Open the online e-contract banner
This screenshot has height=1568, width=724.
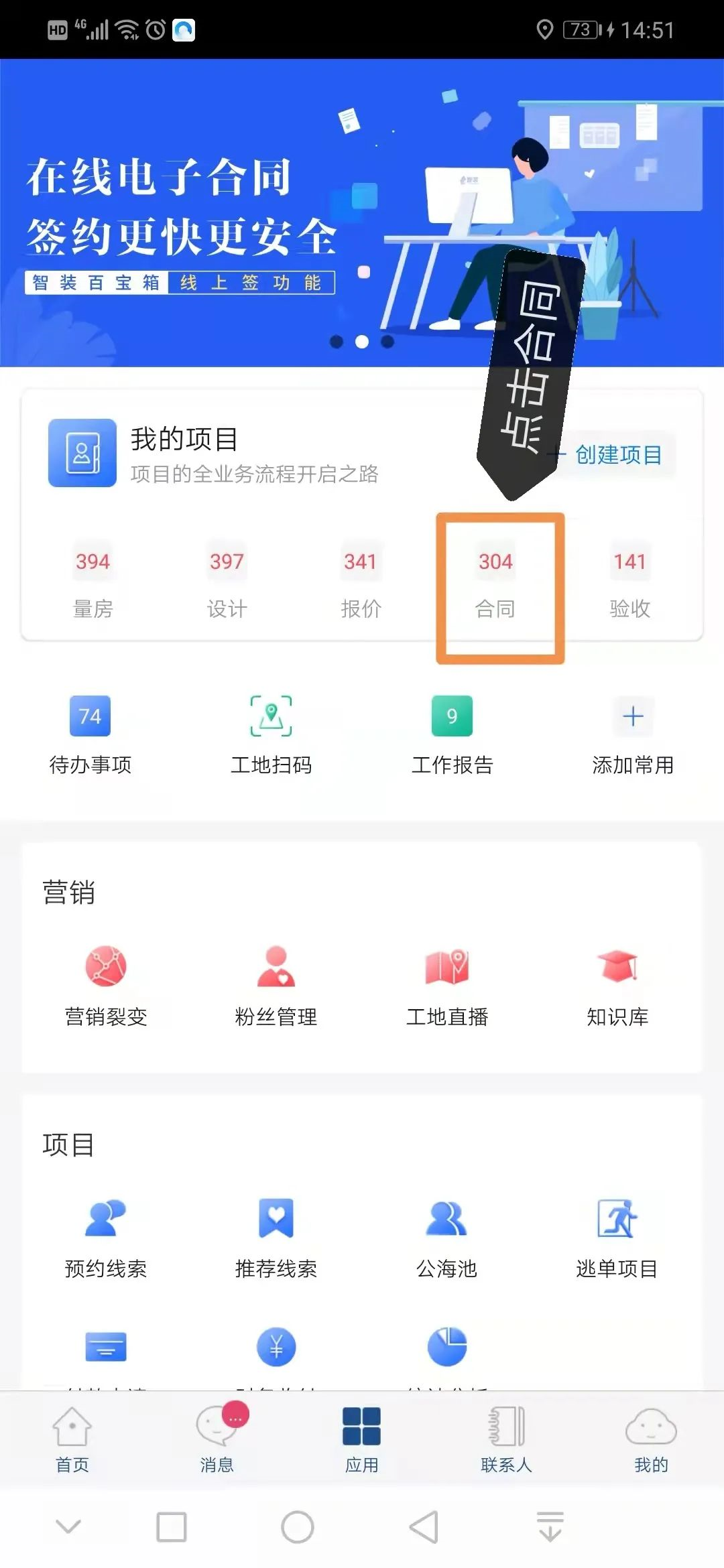[201, 214]
